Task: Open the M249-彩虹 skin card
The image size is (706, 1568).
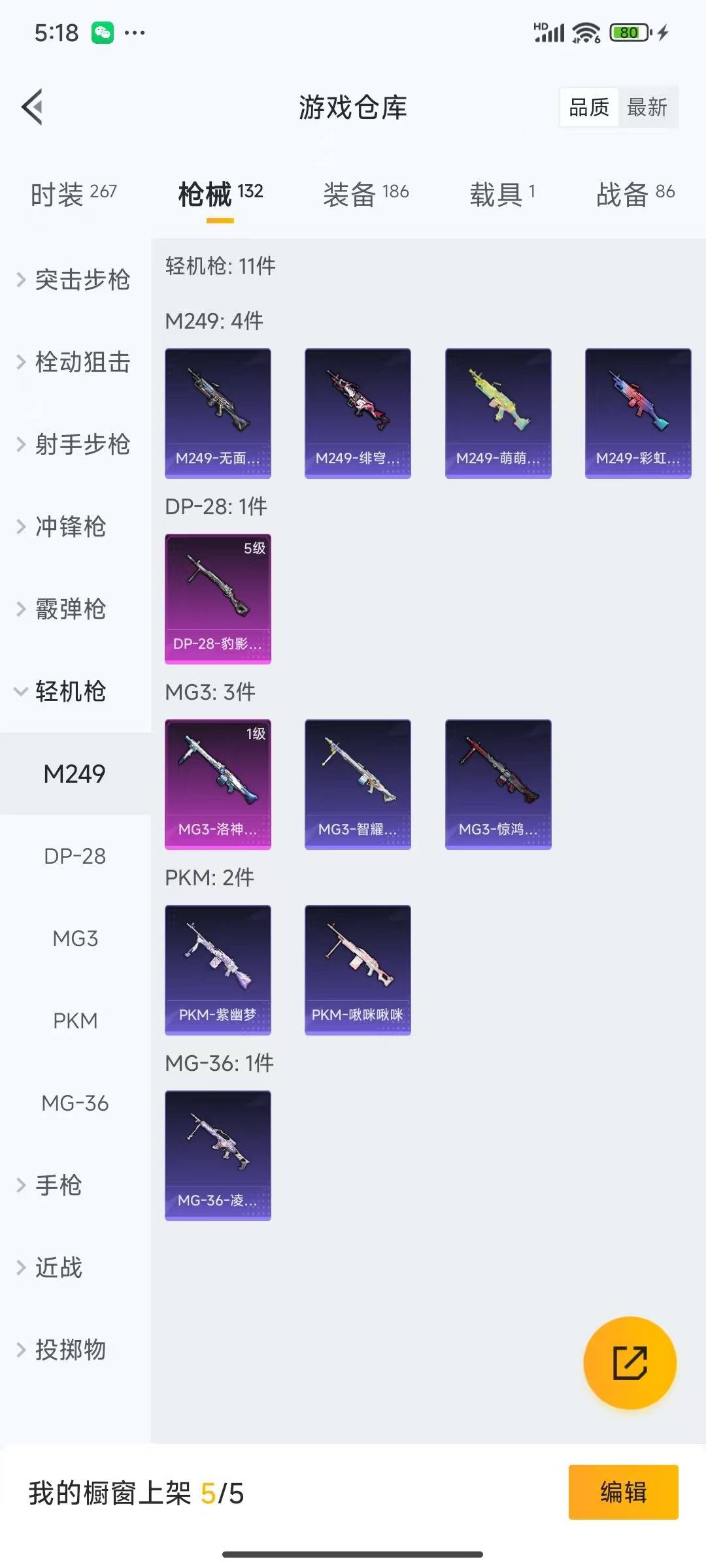Action: click(638, 413)
